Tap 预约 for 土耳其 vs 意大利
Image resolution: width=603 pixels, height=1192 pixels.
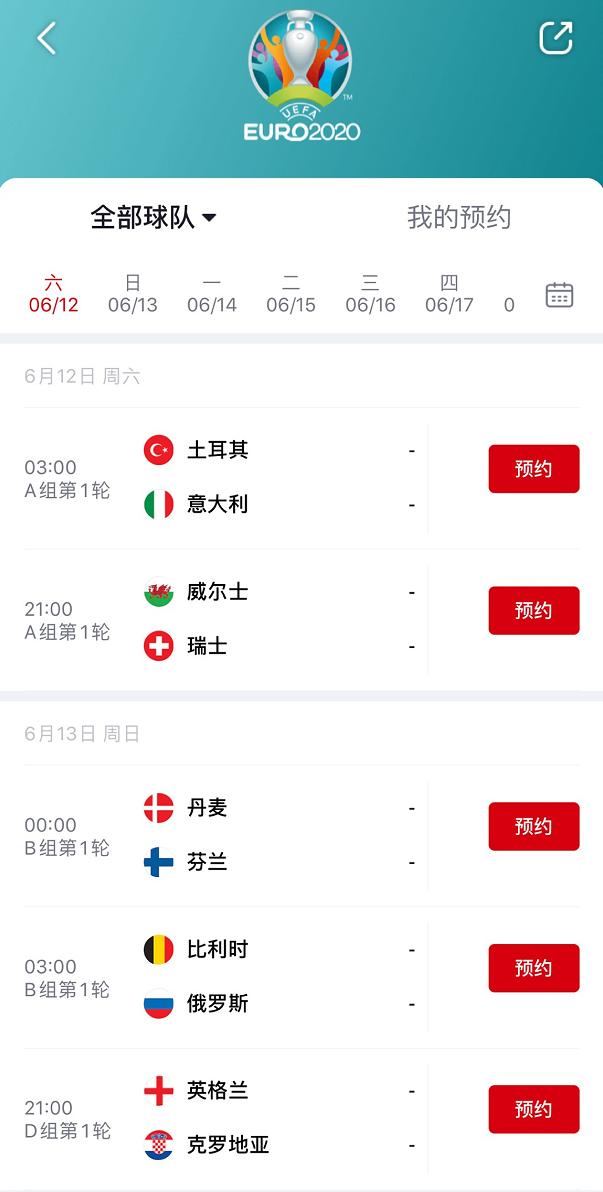pyautogui.click(x=533, y=469)
